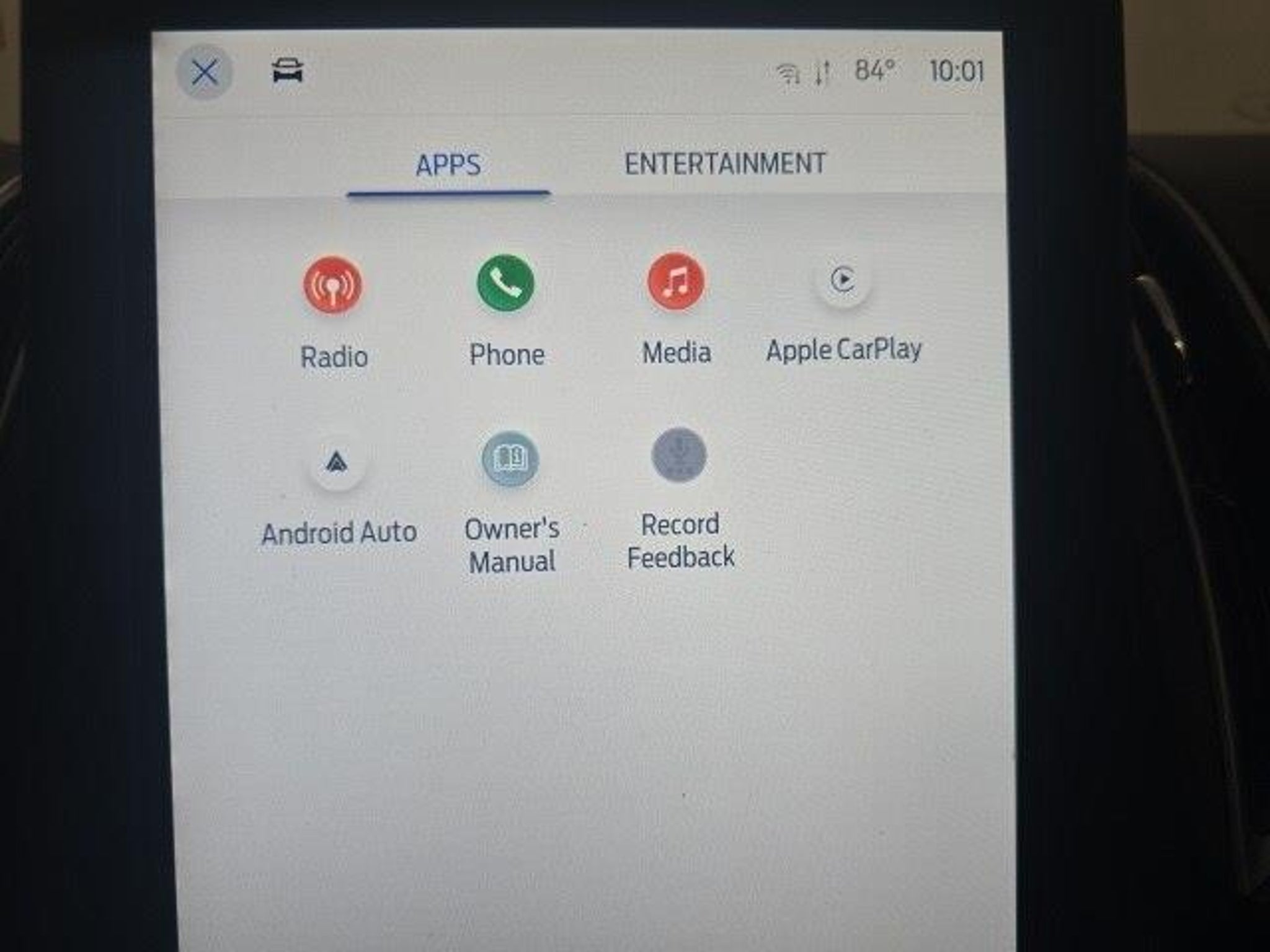1270x952 pixels.
Task: Open the Radio app
Action: (333, 286)
